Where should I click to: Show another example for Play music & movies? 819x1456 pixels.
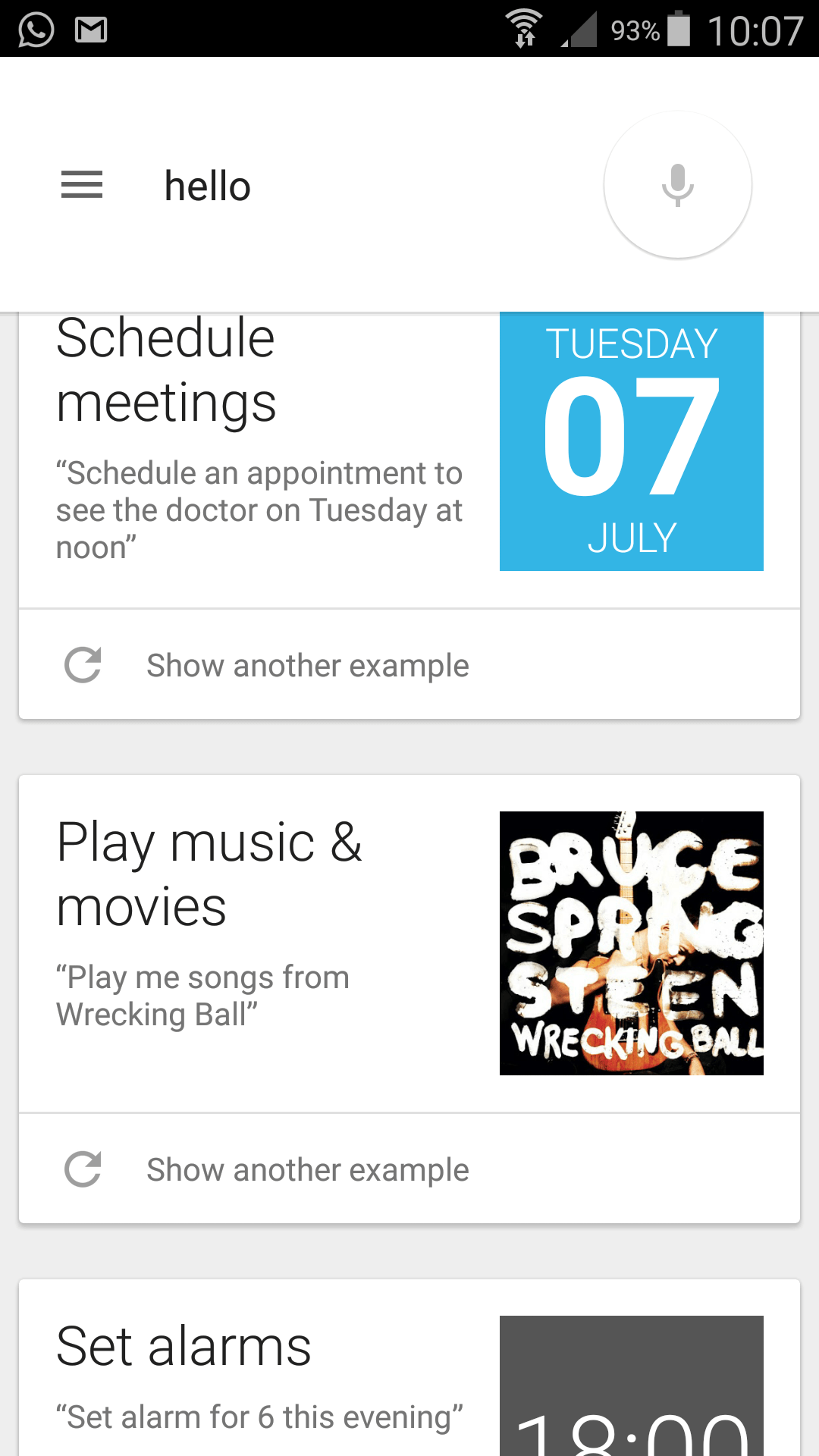pyautogui.click(x=307, y=1169)
